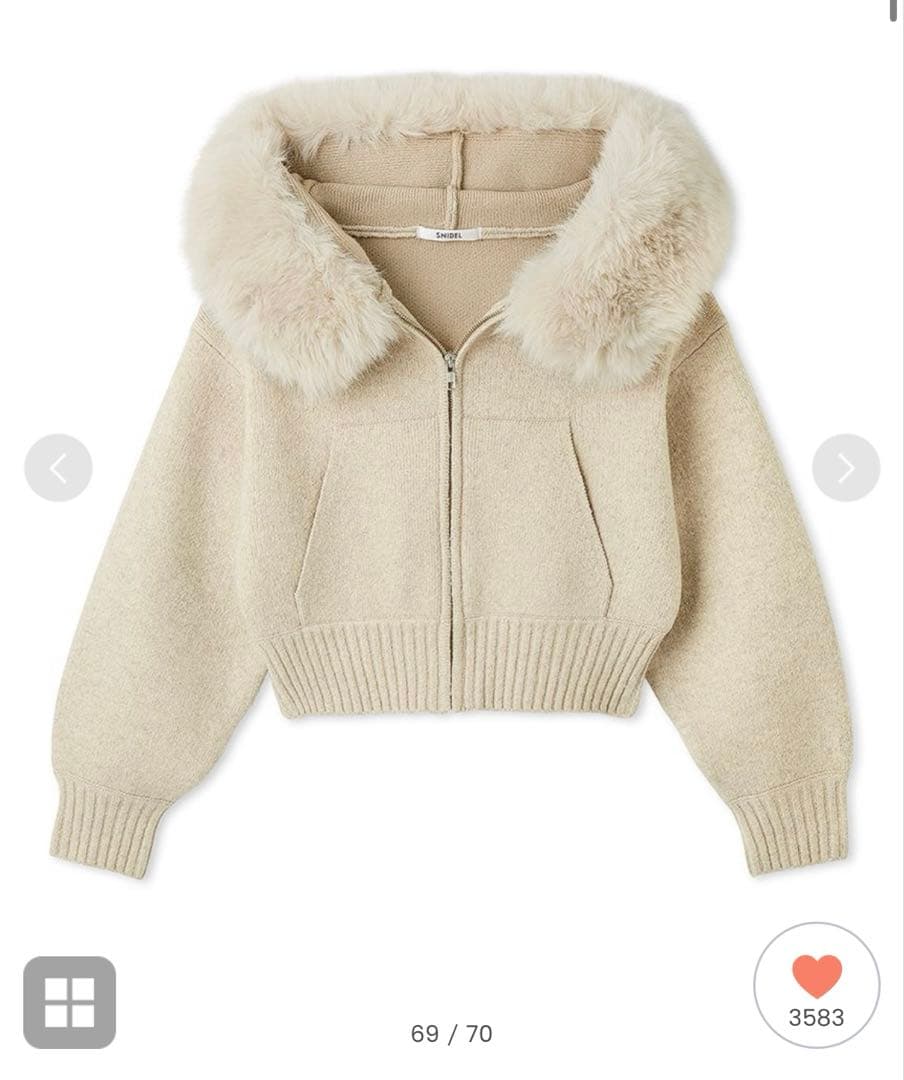Screen dimensions: 904x1080
Task: Go to the previous product image
Action: point(58,467)
